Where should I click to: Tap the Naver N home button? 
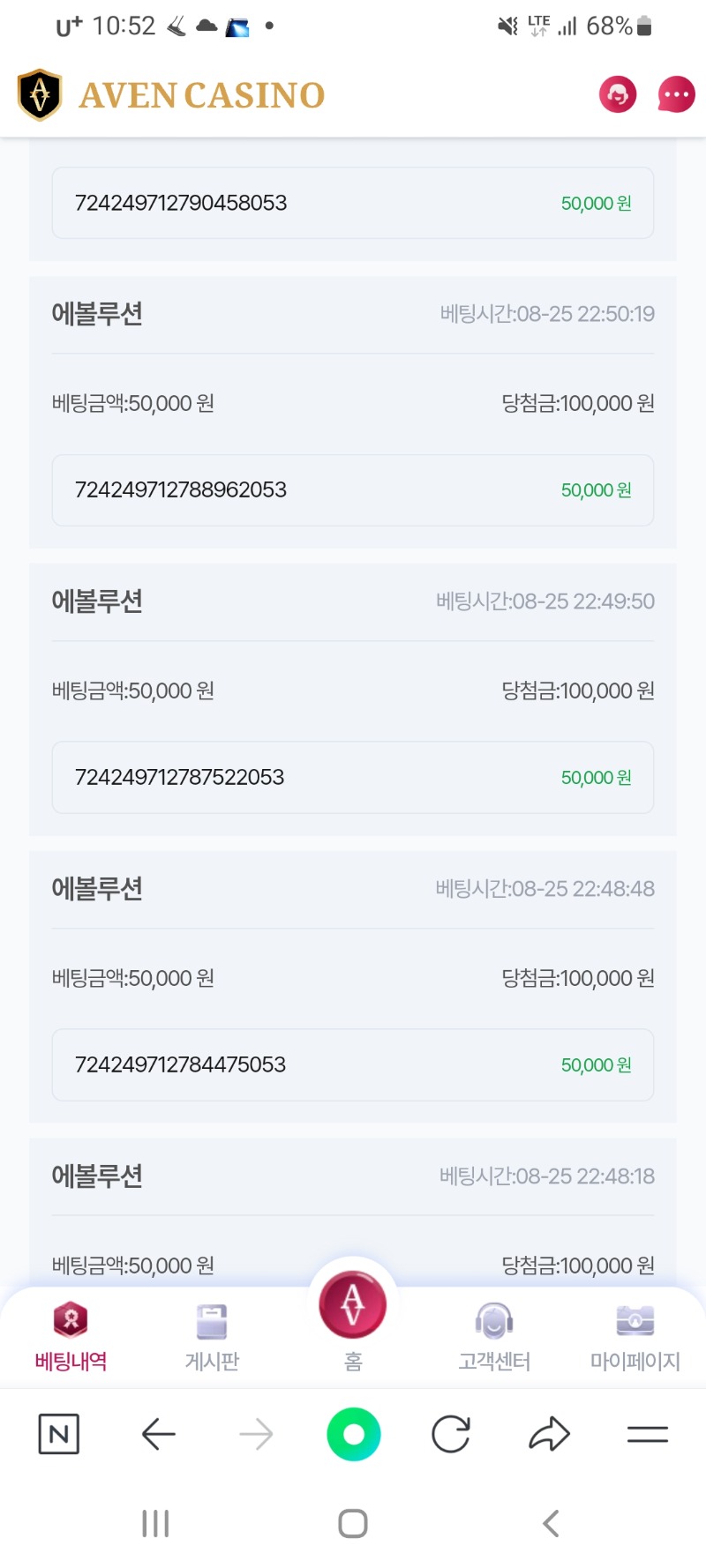tap(59, 1434)
